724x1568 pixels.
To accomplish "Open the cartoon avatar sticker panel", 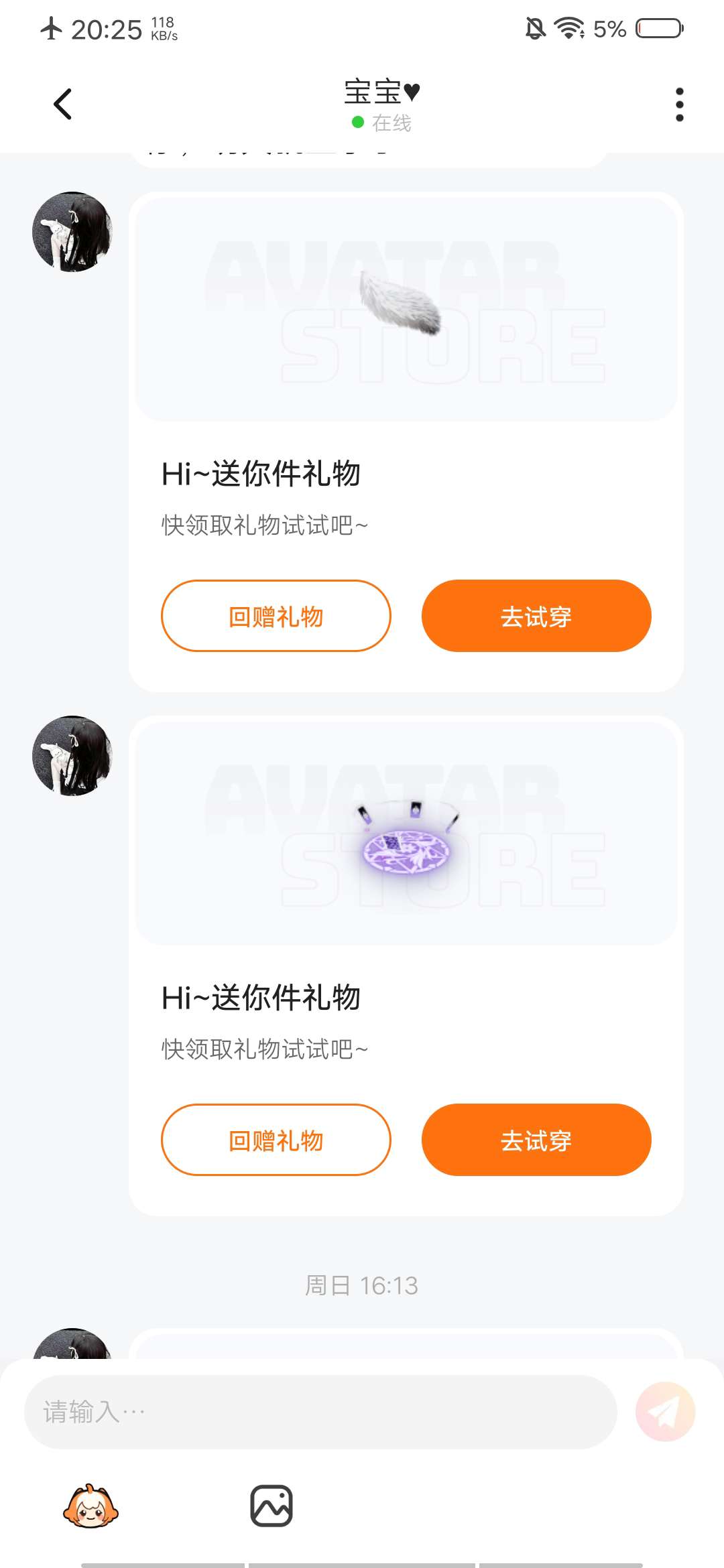I will click(90, 1506).
